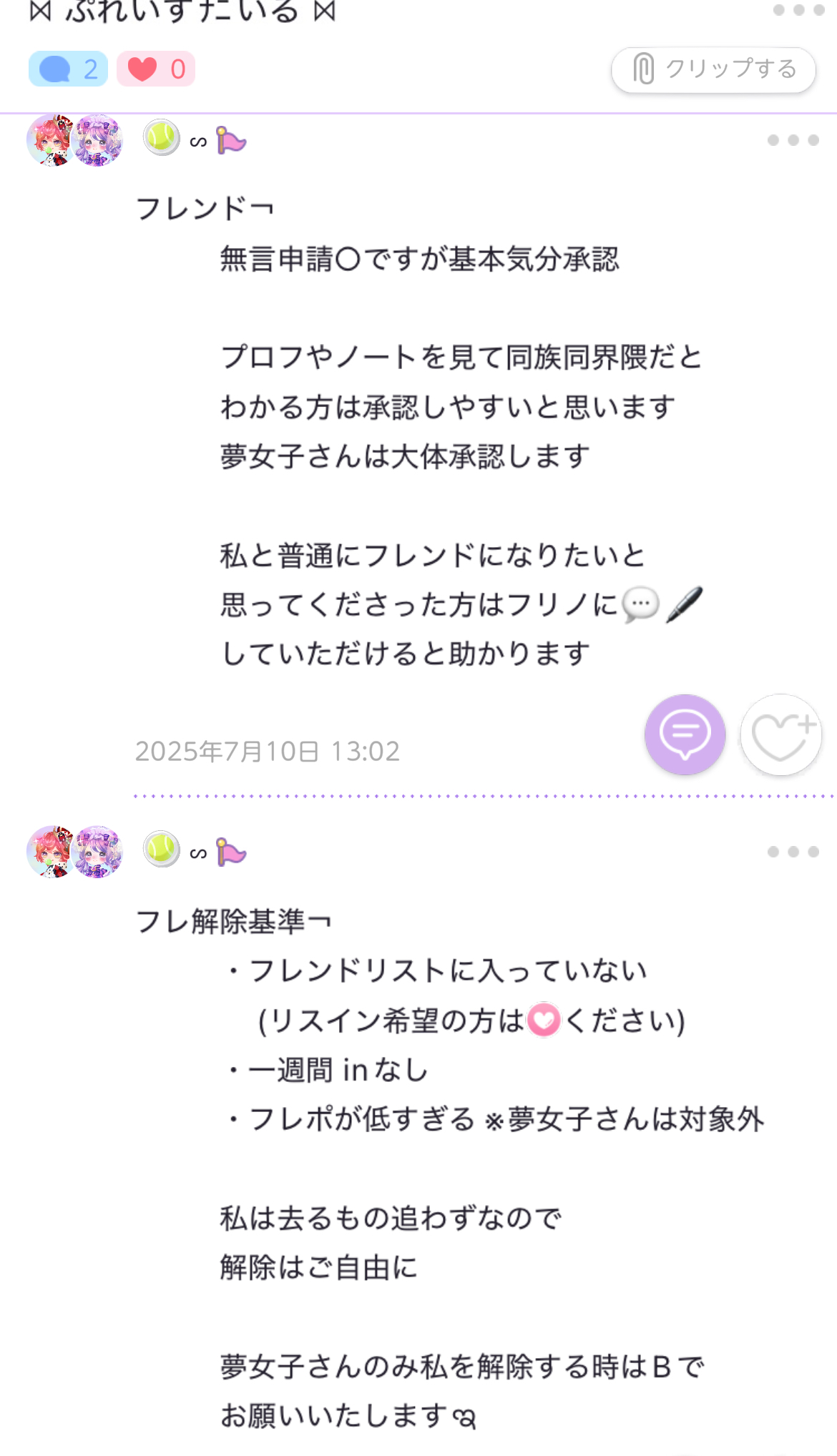Tap the pink heart chip showing 0
This screenshot has width=837, height=1456.
(x=156, y=69)
